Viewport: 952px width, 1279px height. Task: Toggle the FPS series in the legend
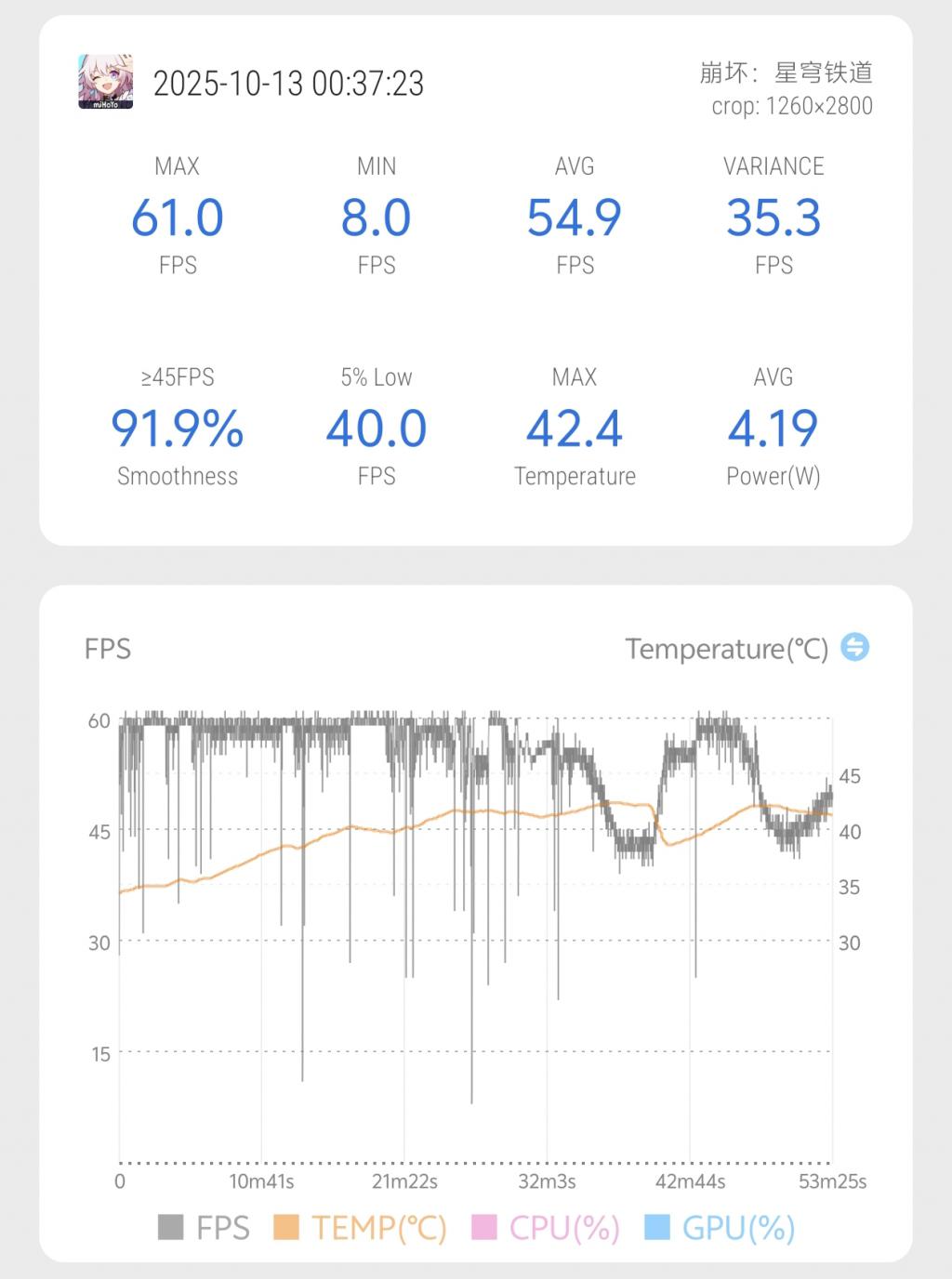click(x=205, y=1228)
